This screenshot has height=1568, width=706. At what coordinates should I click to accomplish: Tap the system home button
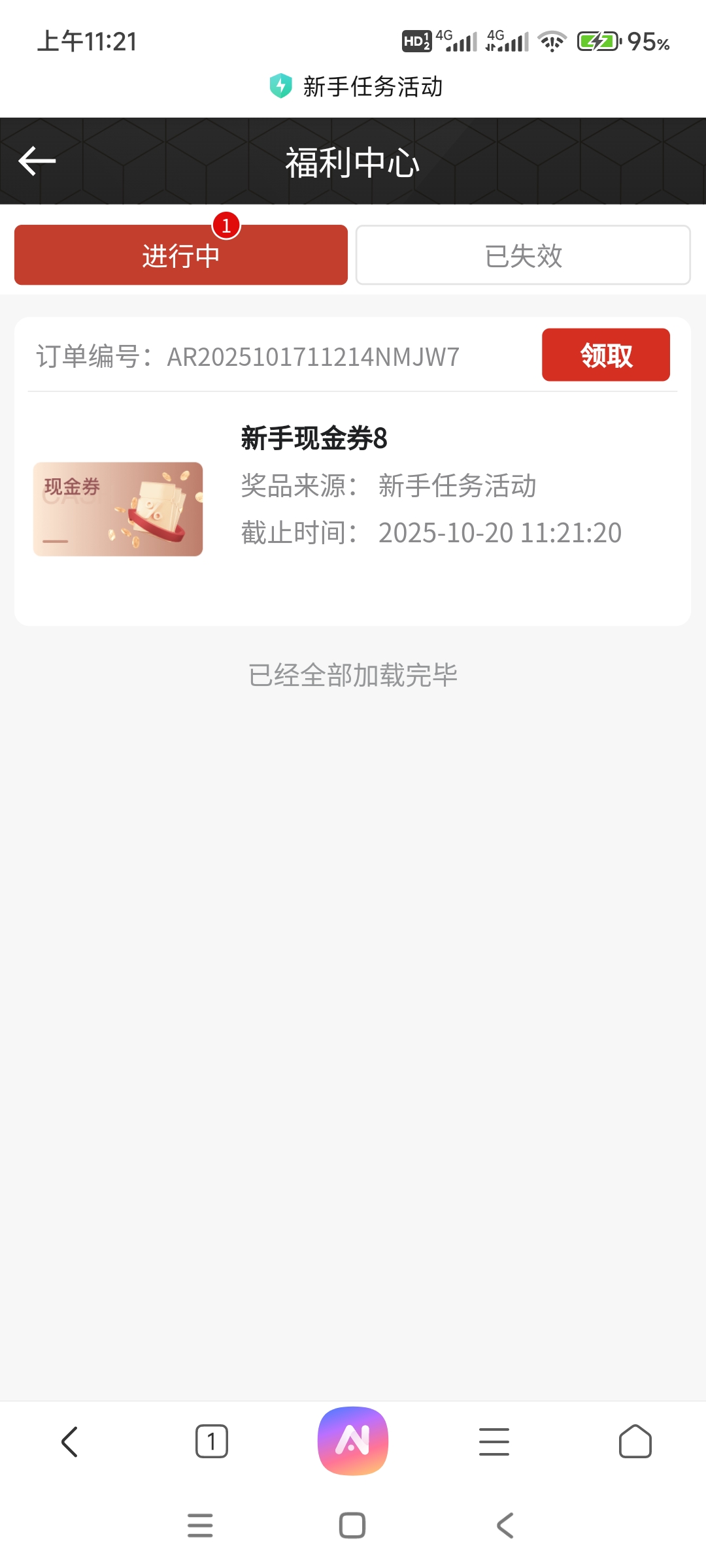[352, 1526]
